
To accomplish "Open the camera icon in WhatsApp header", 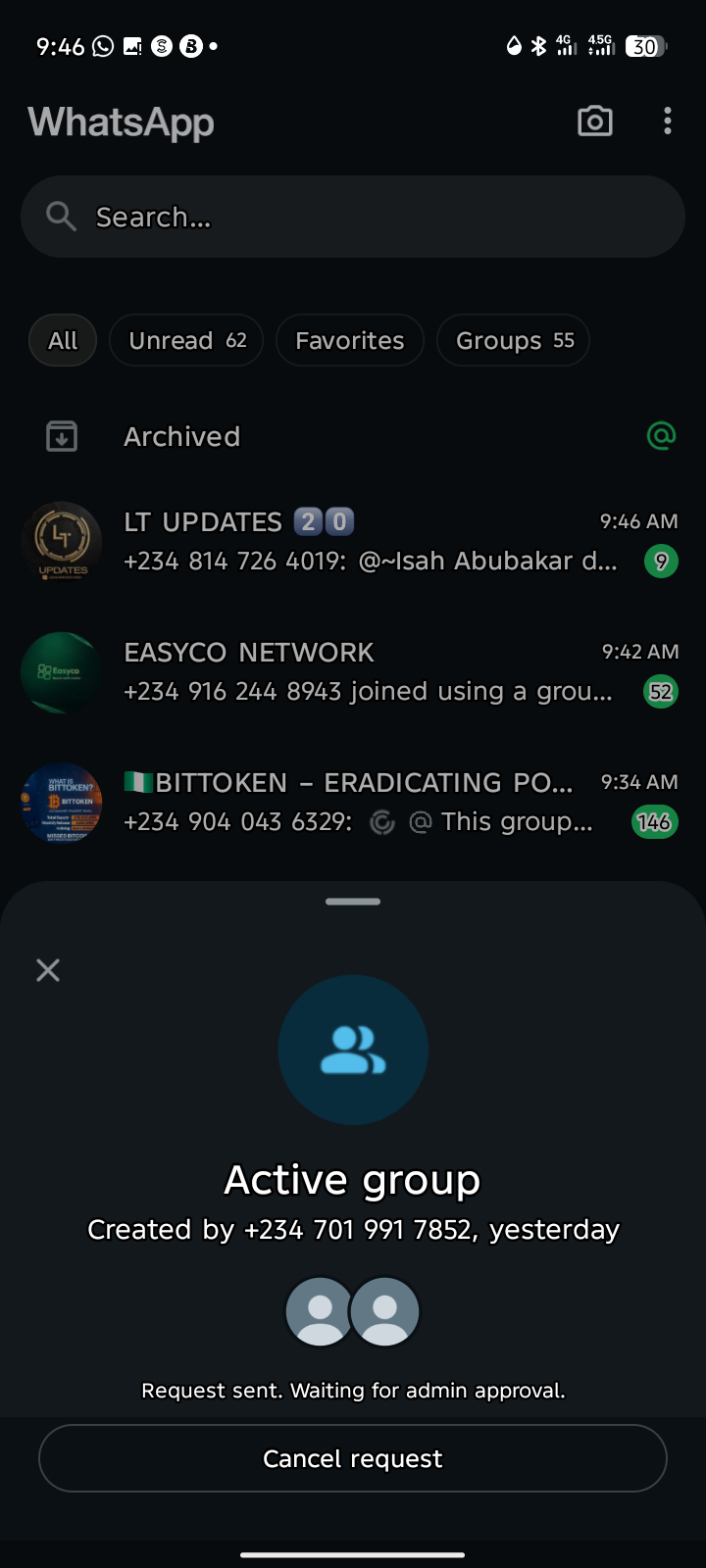I will [x=594, y=122].
